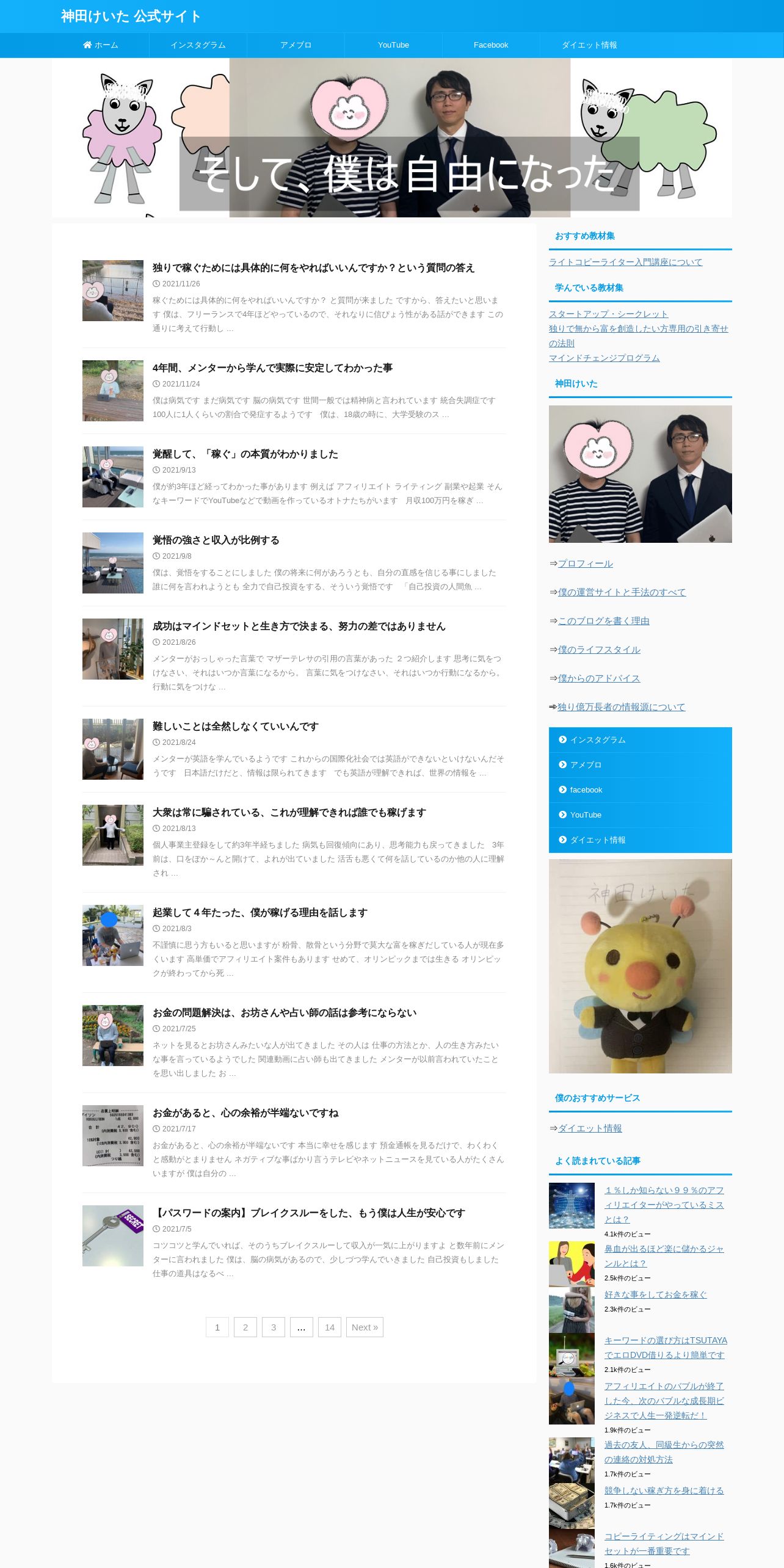Viewport: 784px width, 1568px height.
Task: Open ライトコピーライター入門講座について link
Action: [x=625, y=262]
